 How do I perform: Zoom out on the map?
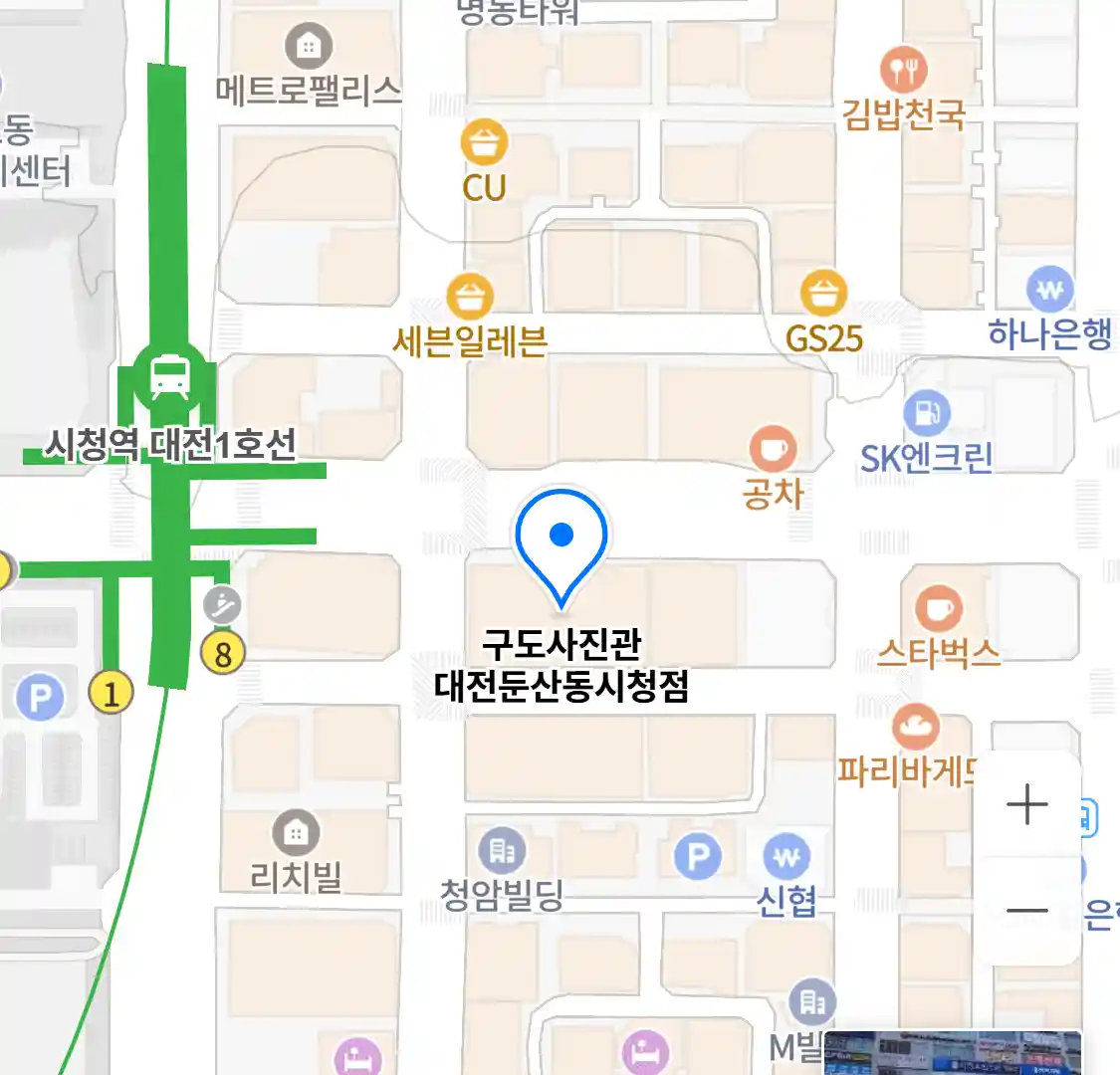(1026, 910)
